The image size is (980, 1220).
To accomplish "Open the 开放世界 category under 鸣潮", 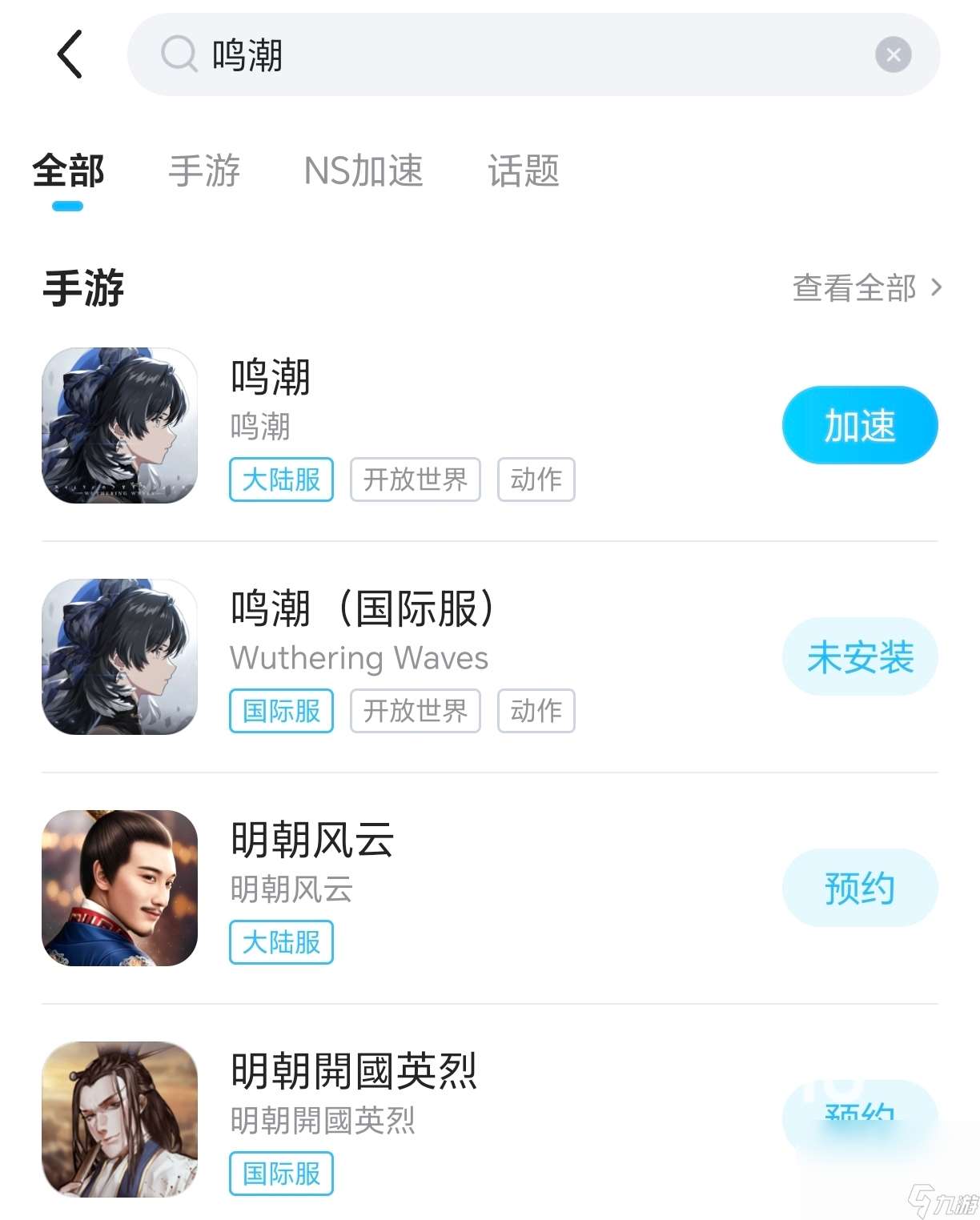I will coord(415,480).
